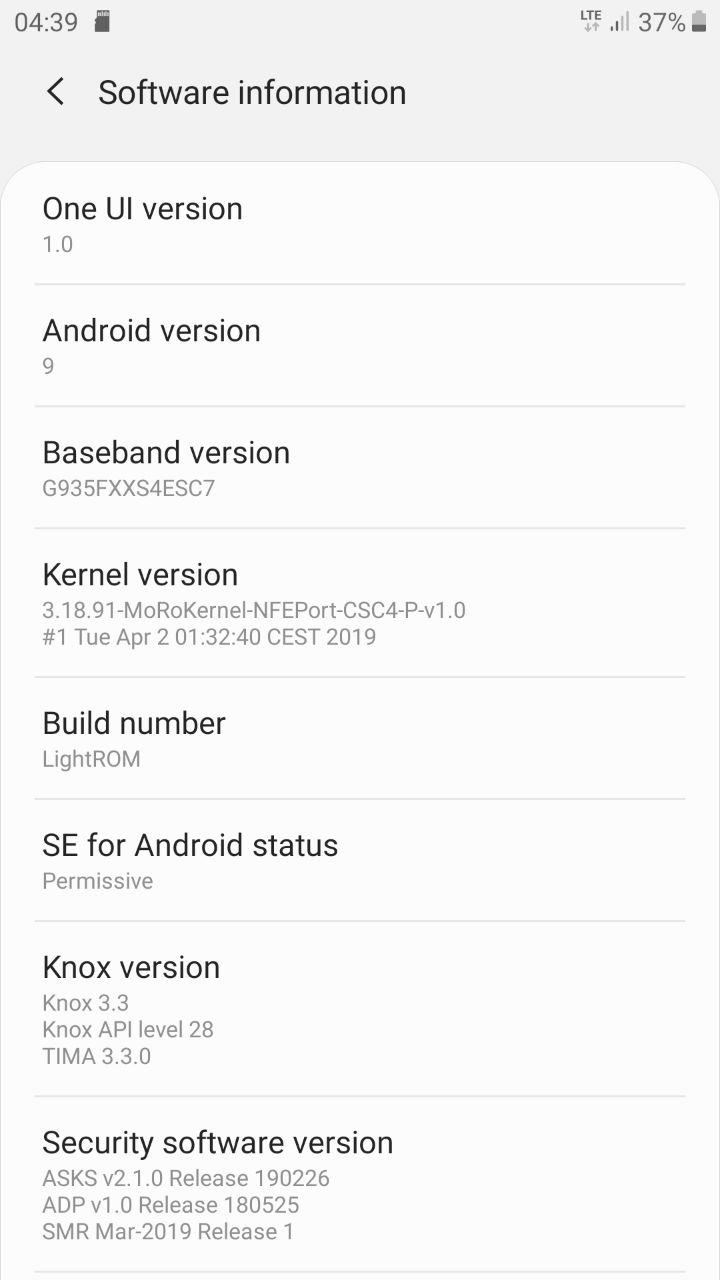Viewport: 720px width, 1280px height.
Task: Tap the data up-down arrows on LTE icon
Action: 591,26
